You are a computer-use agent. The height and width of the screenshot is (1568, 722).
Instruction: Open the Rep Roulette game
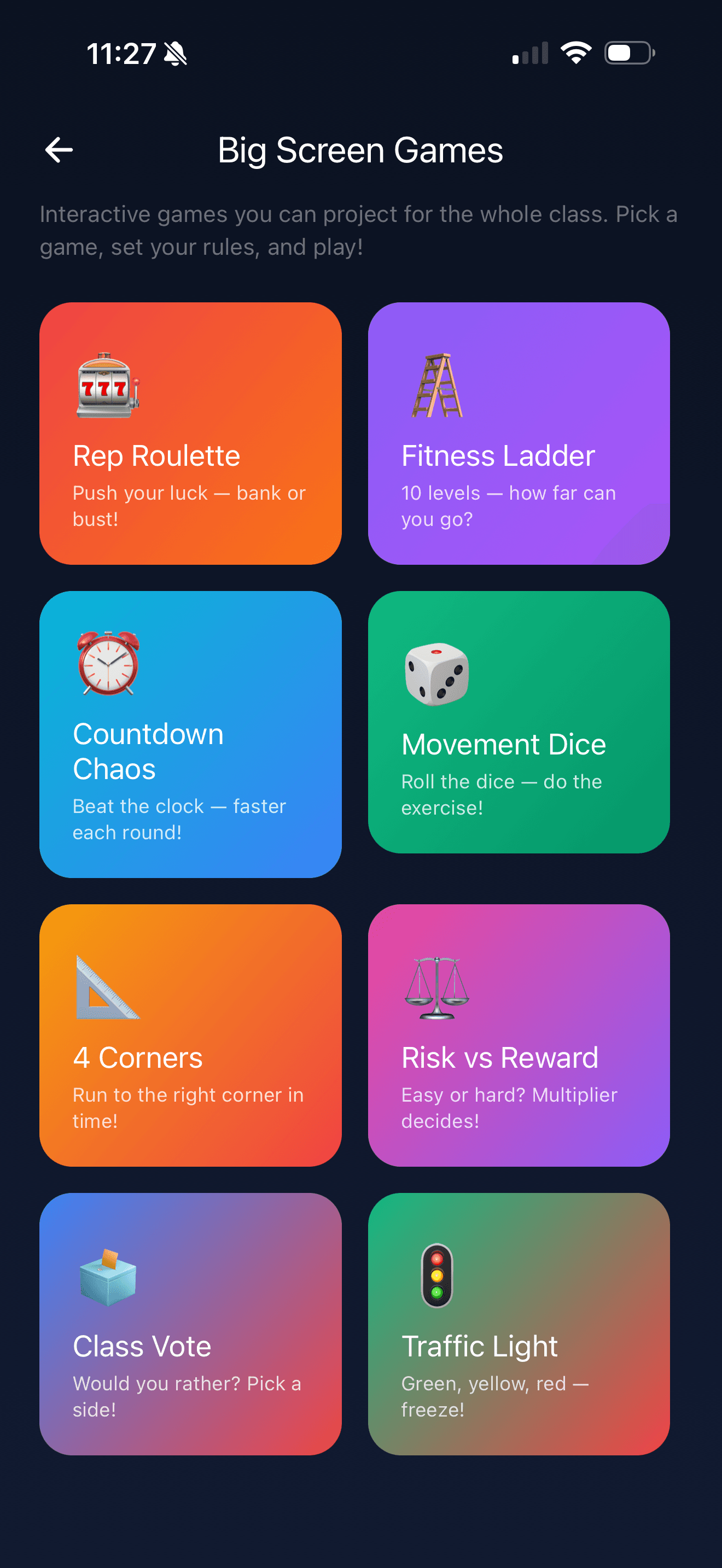[190, 434]
